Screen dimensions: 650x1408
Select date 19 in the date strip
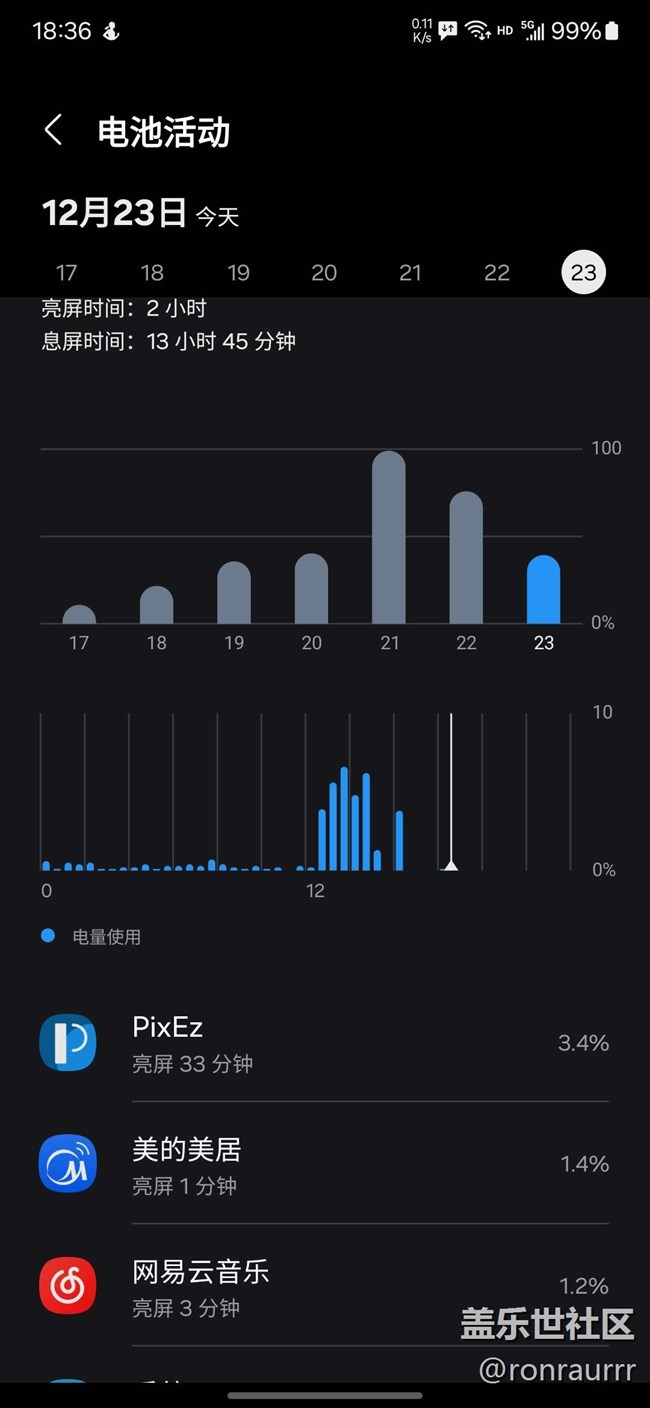click(238, 273)
